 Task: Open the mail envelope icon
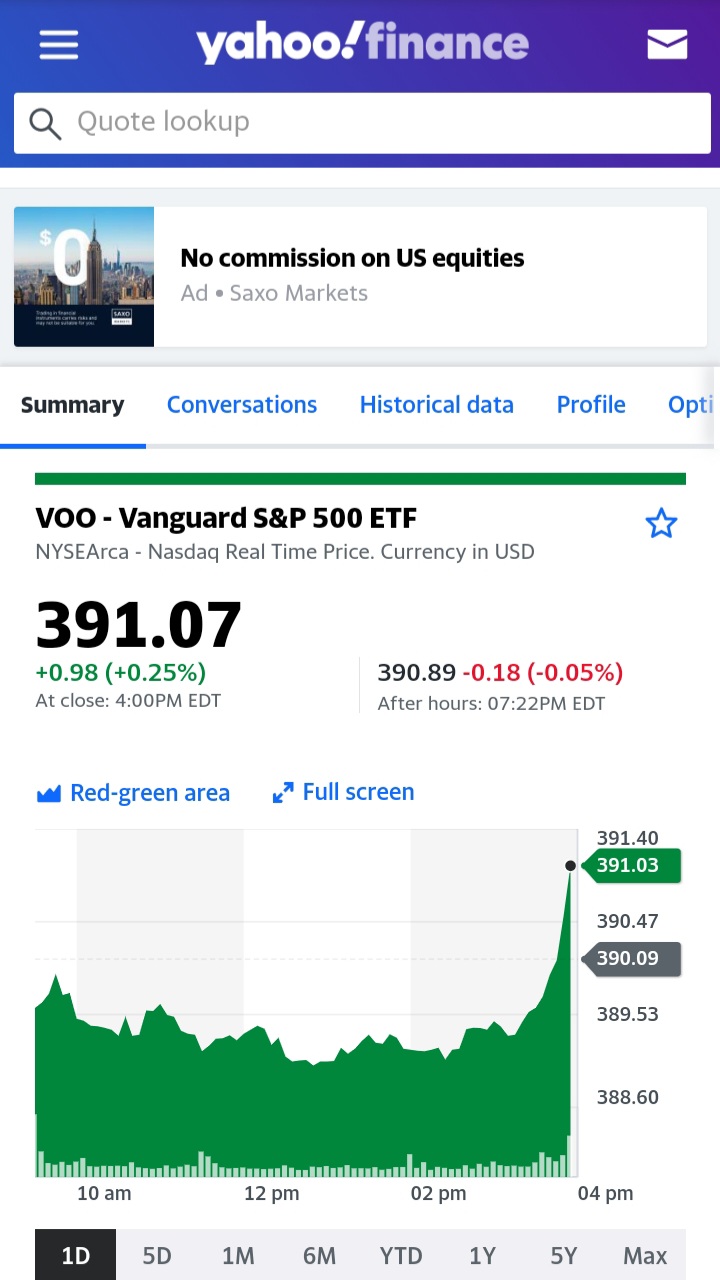(x=667, y=45)
